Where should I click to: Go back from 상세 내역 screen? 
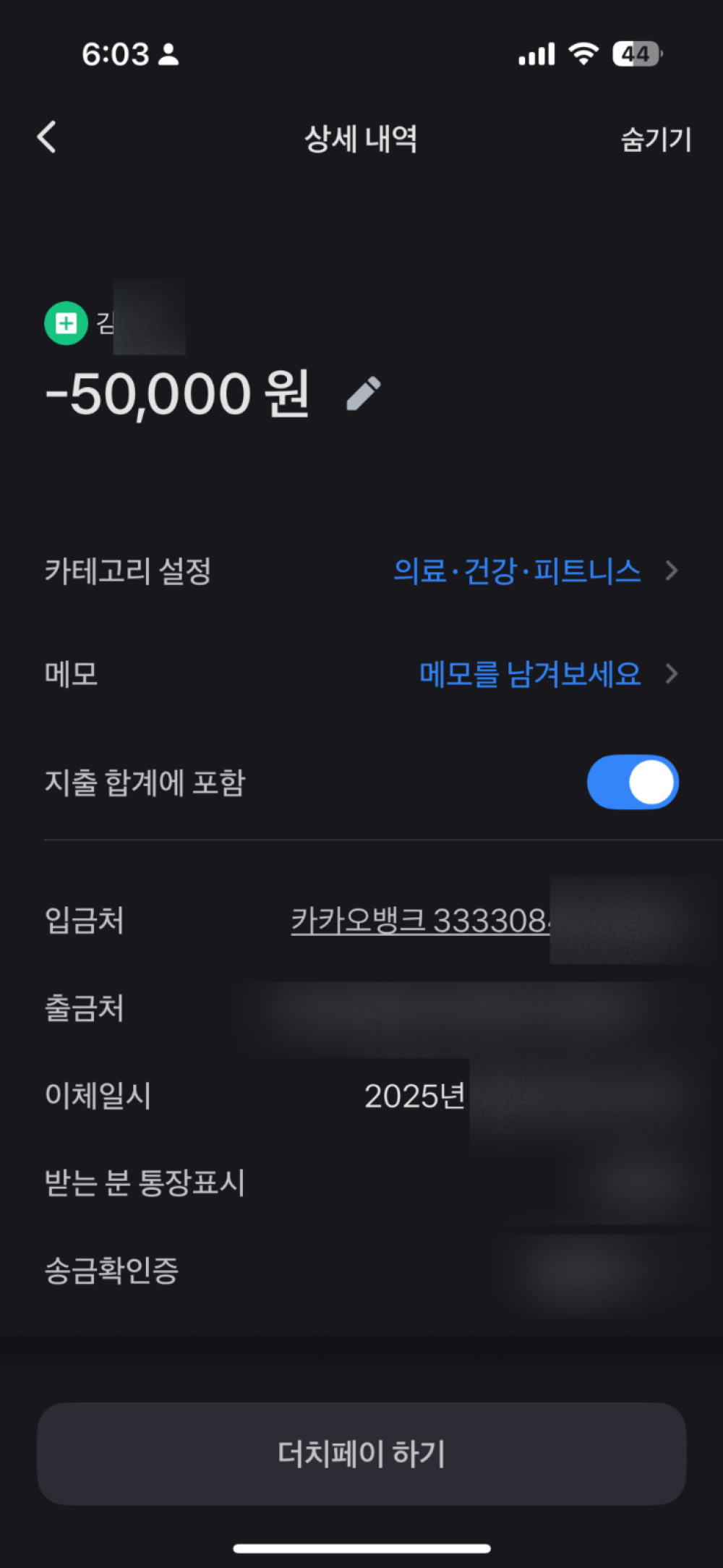[47, 137]
